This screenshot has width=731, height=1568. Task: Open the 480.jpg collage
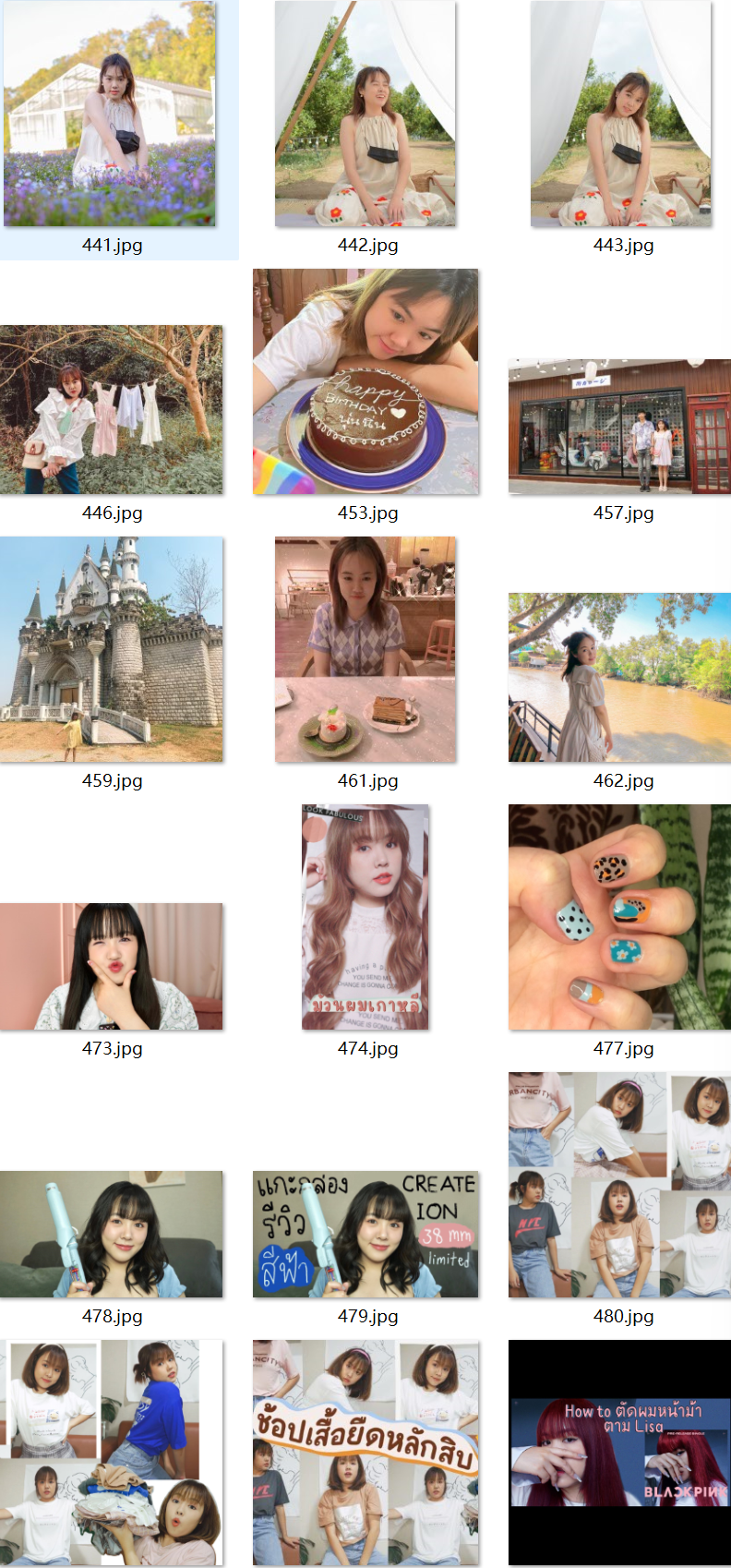point(619,1185)
